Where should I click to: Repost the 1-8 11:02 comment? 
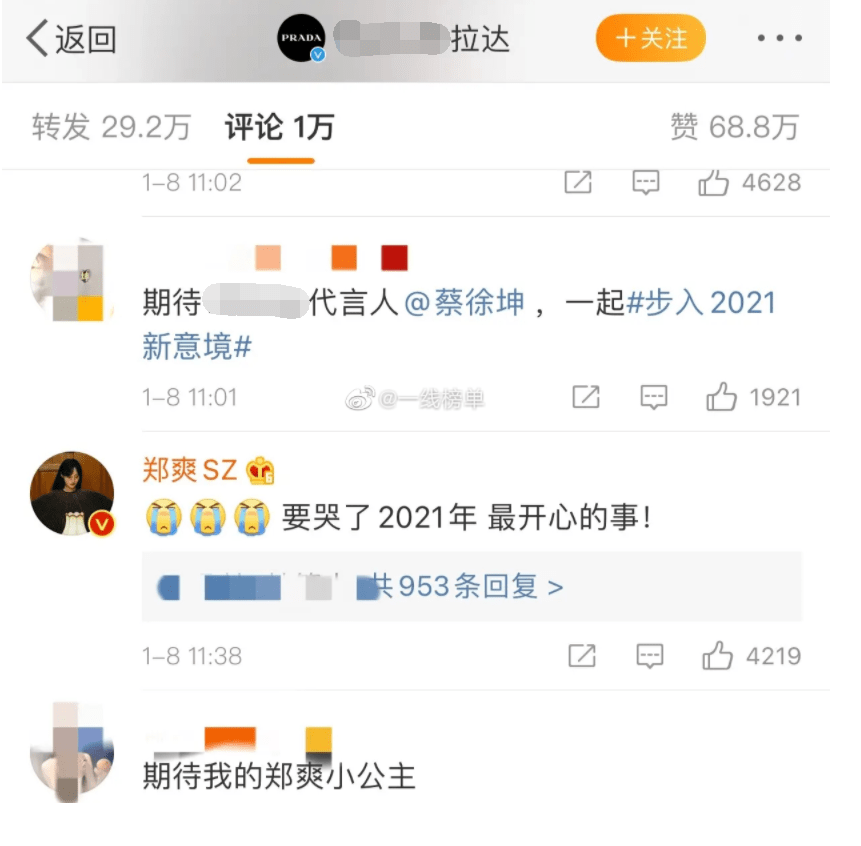click(578, 183)
